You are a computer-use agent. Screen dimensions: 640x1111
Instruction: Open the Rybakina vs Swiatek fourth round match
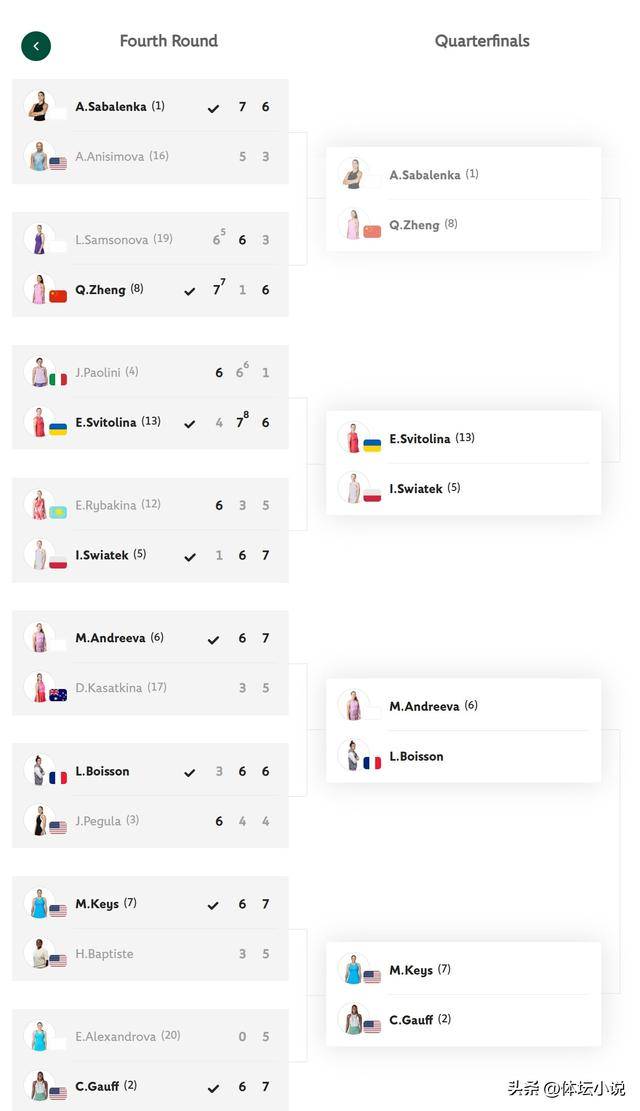coord(150,530)
